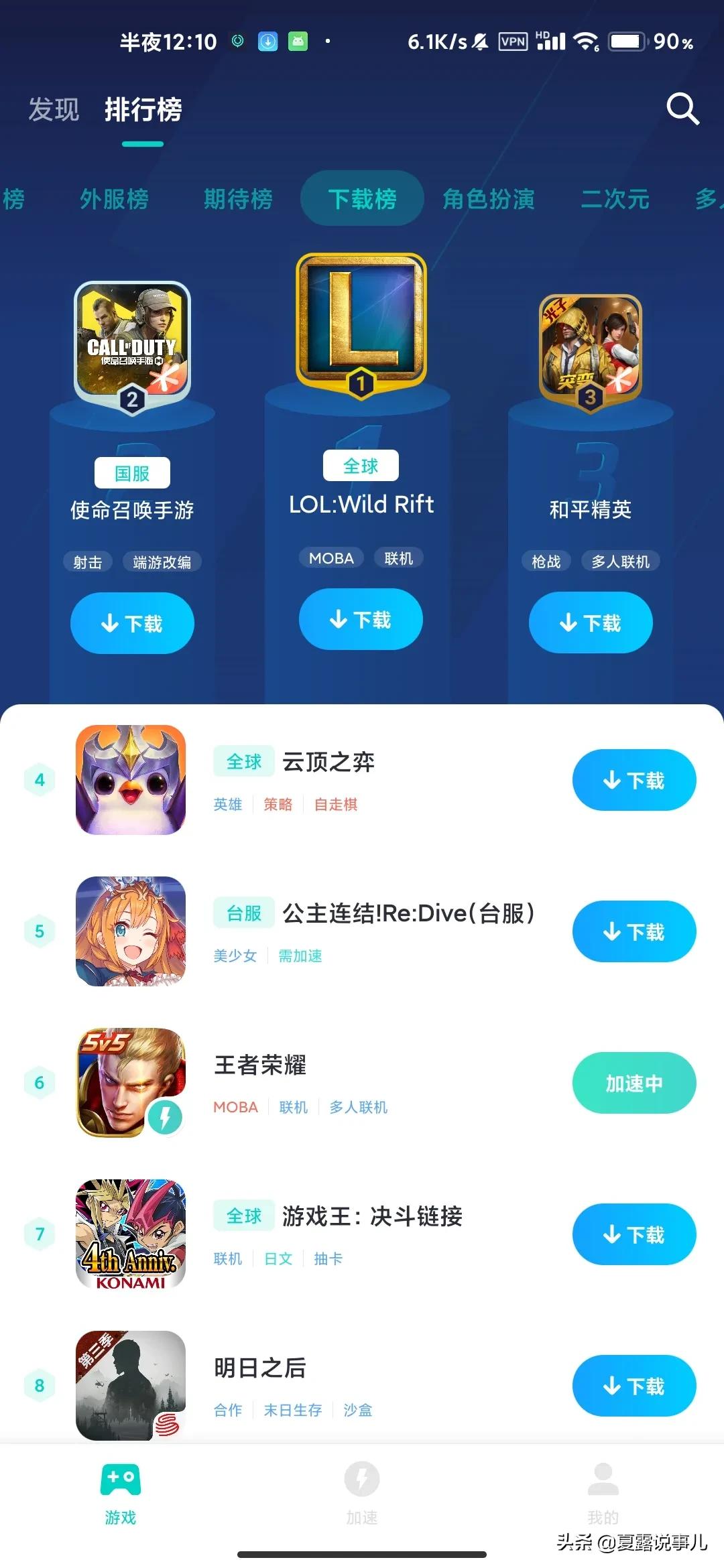Tap the Call of Duty Mobile game icon
The width and height of the screenshot is (724, 1568).
(x=131, y=342)
